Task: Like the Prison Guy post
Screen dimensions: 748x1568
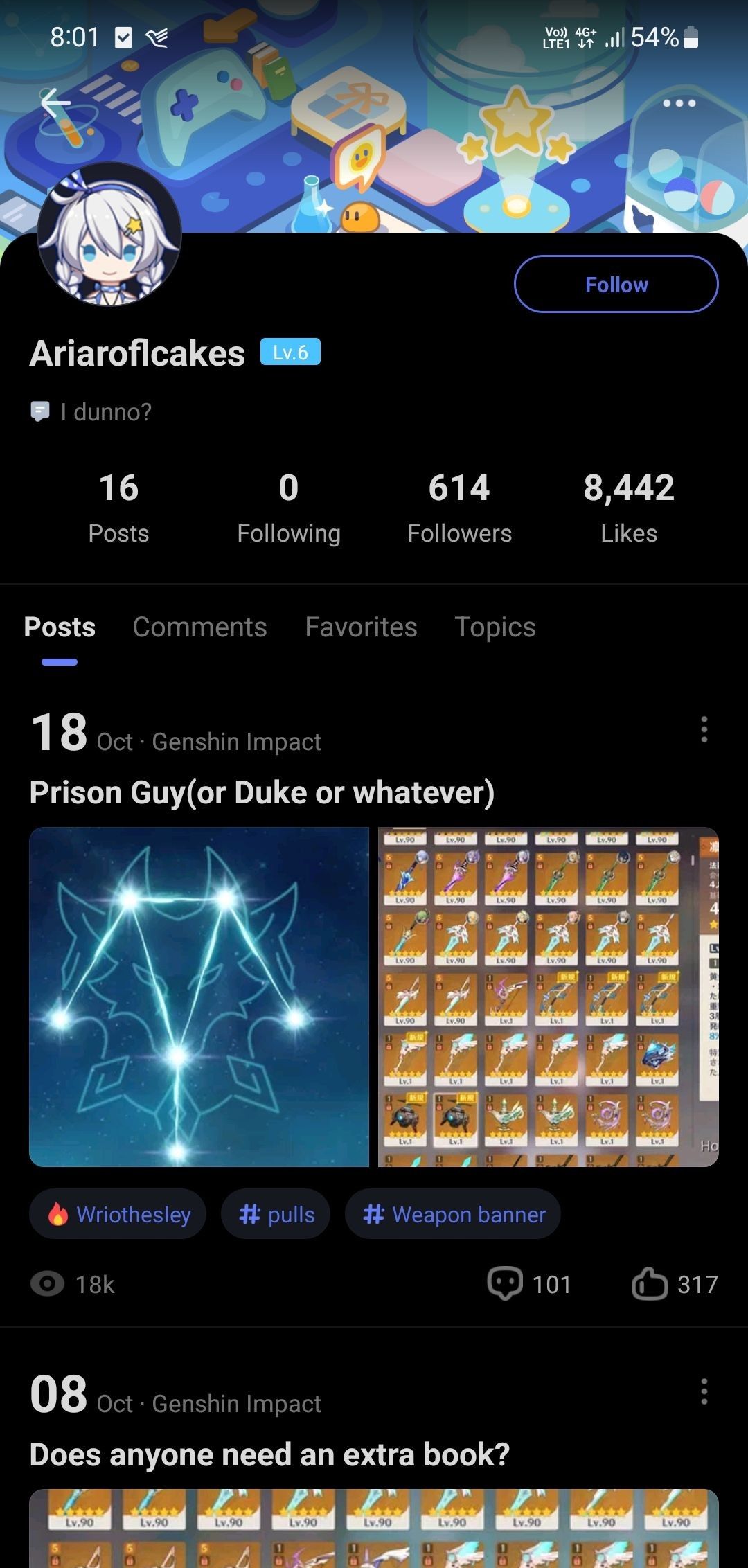Action: point(673,1284)
